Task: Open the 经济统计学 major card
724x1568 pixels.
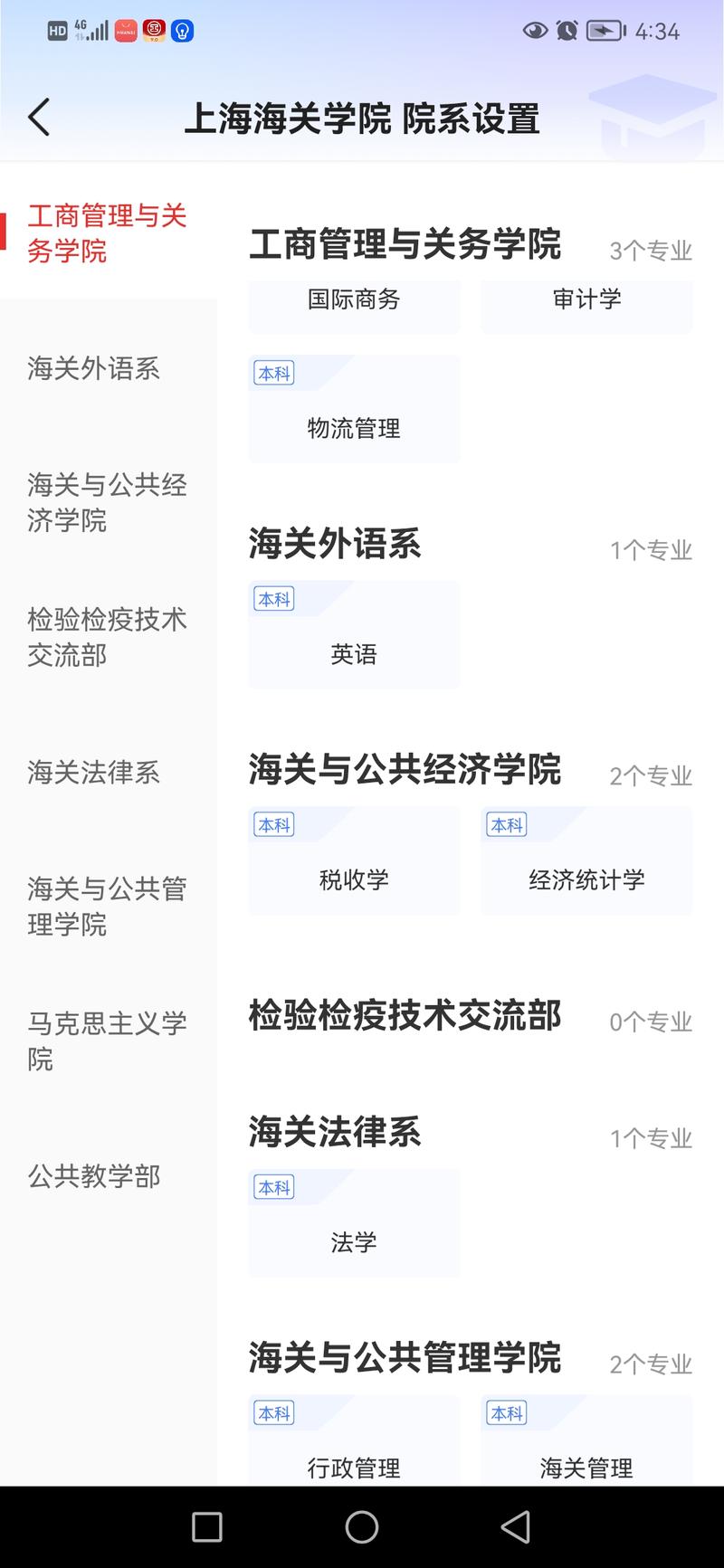Action: [x=586, y=860]
